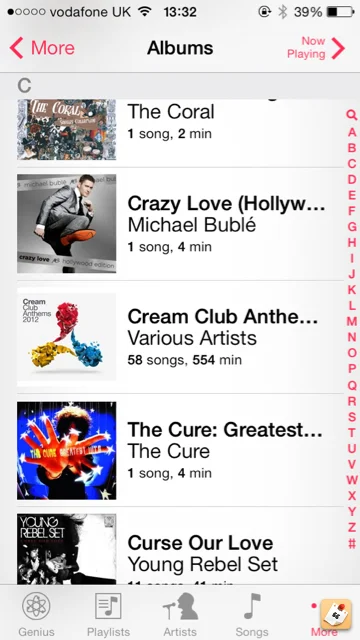Open the Now Playing screen
Screen dimensions: 360x640
point(316,48)
